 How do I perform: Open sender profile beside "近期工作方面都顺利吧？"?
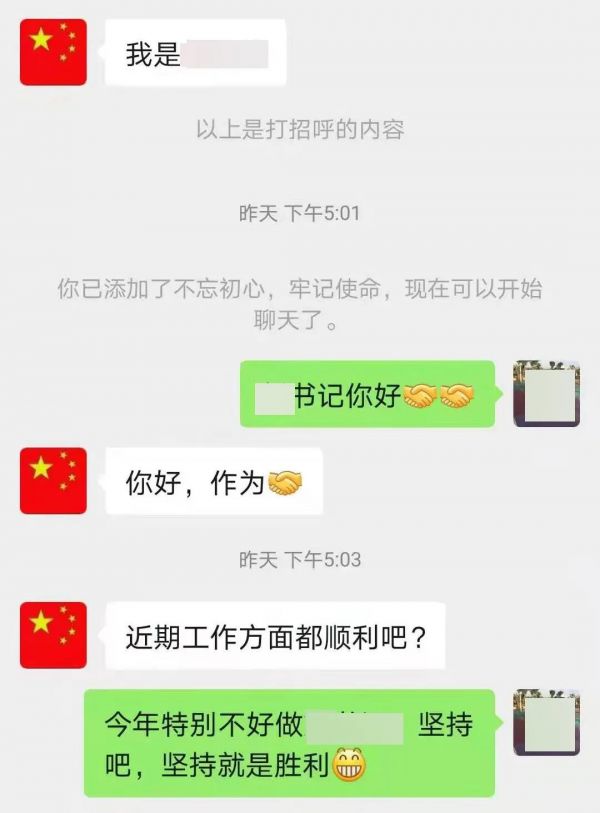click(x=53, y=635)
